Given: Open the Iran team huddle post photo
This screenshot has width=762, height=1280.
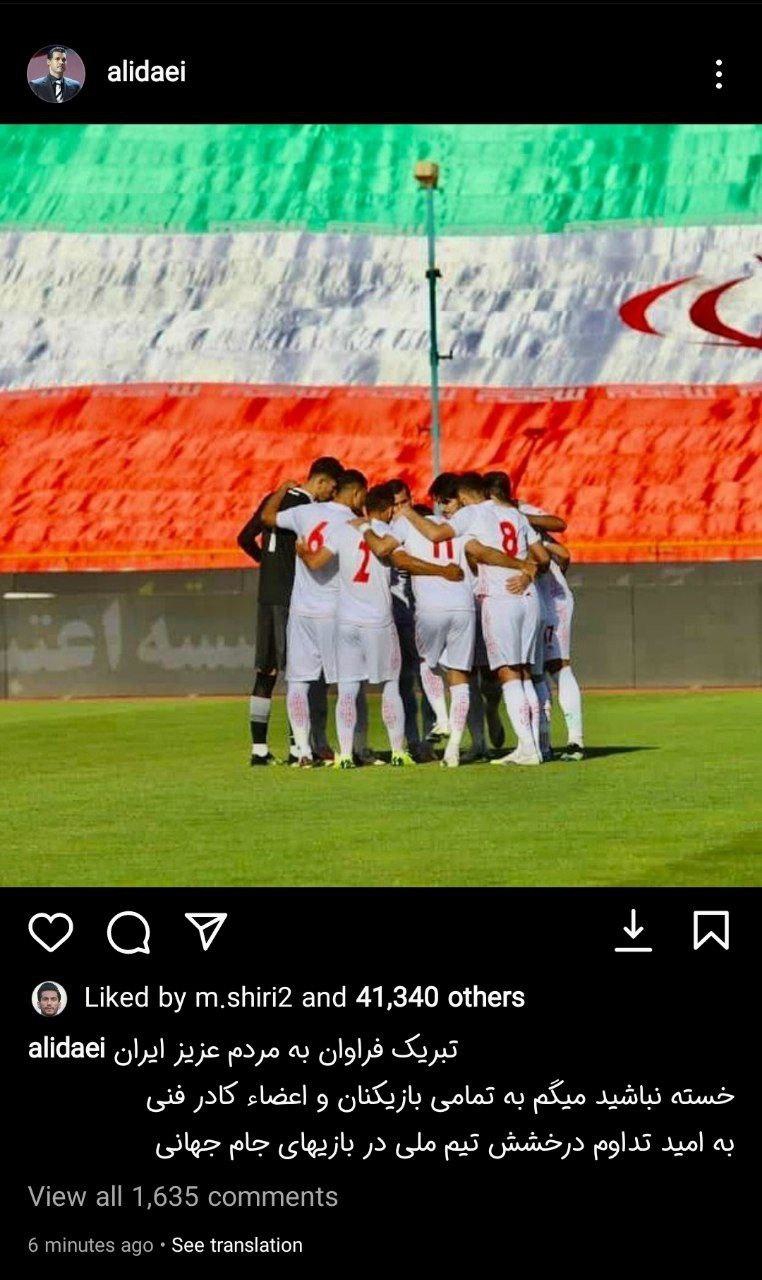Looking at the screenshot, I should (381, 505).
